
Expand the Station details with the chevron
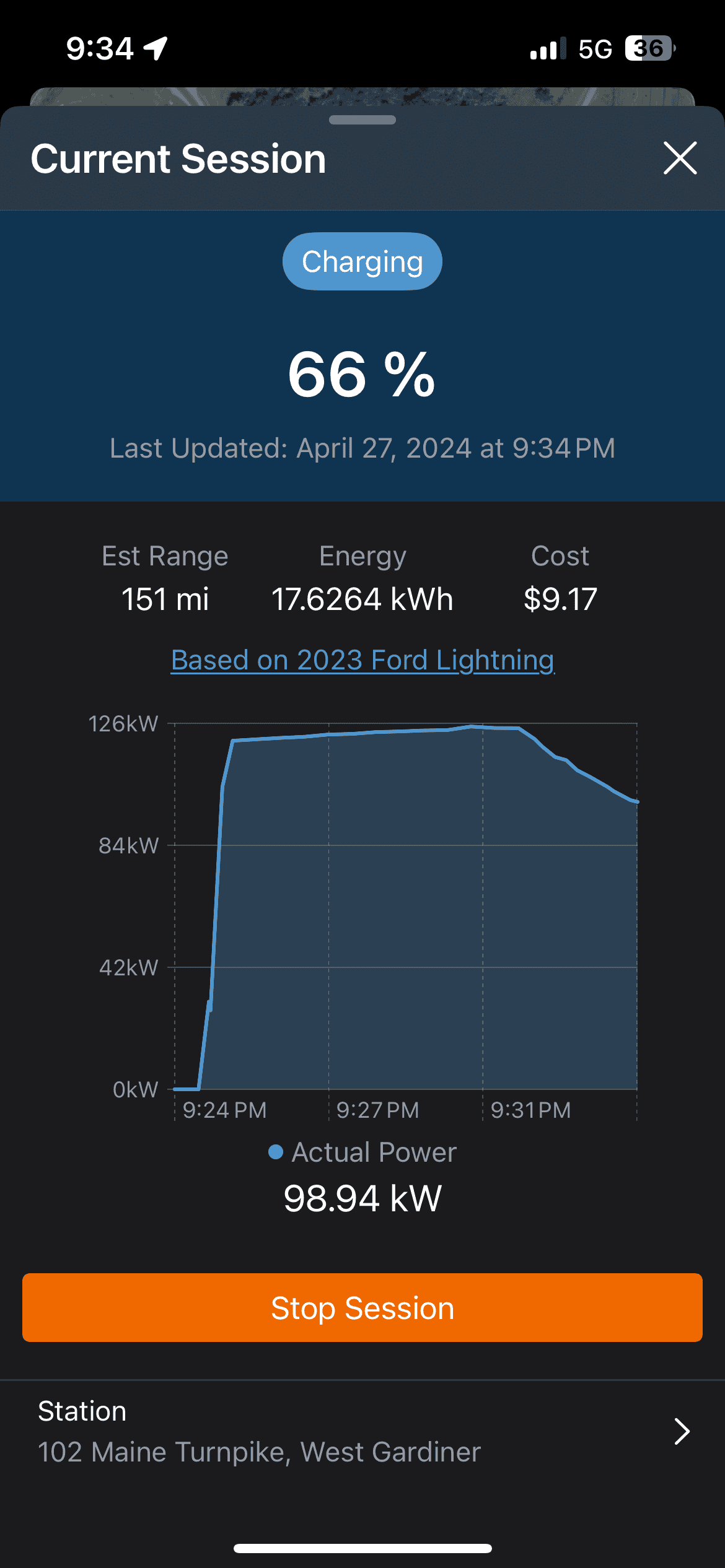(x=680, y=1432)
